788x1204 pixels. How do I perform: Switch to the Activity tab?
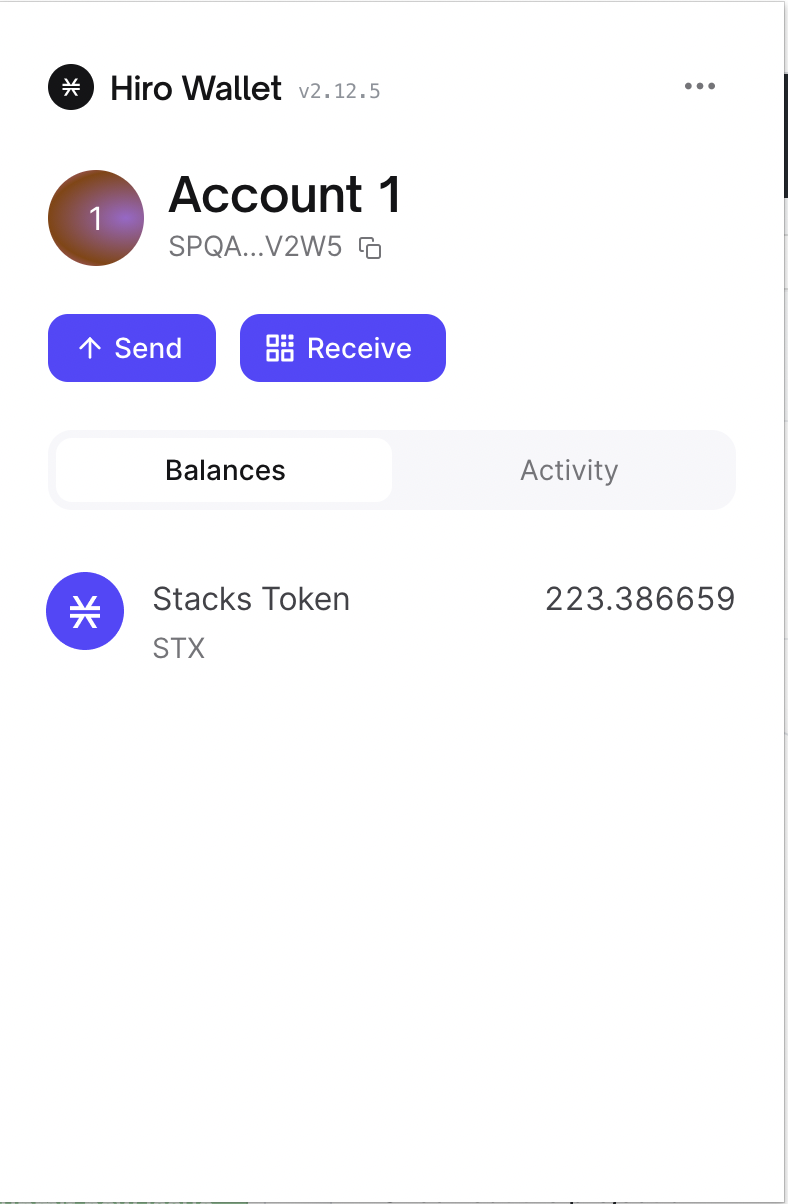[568, 470]
